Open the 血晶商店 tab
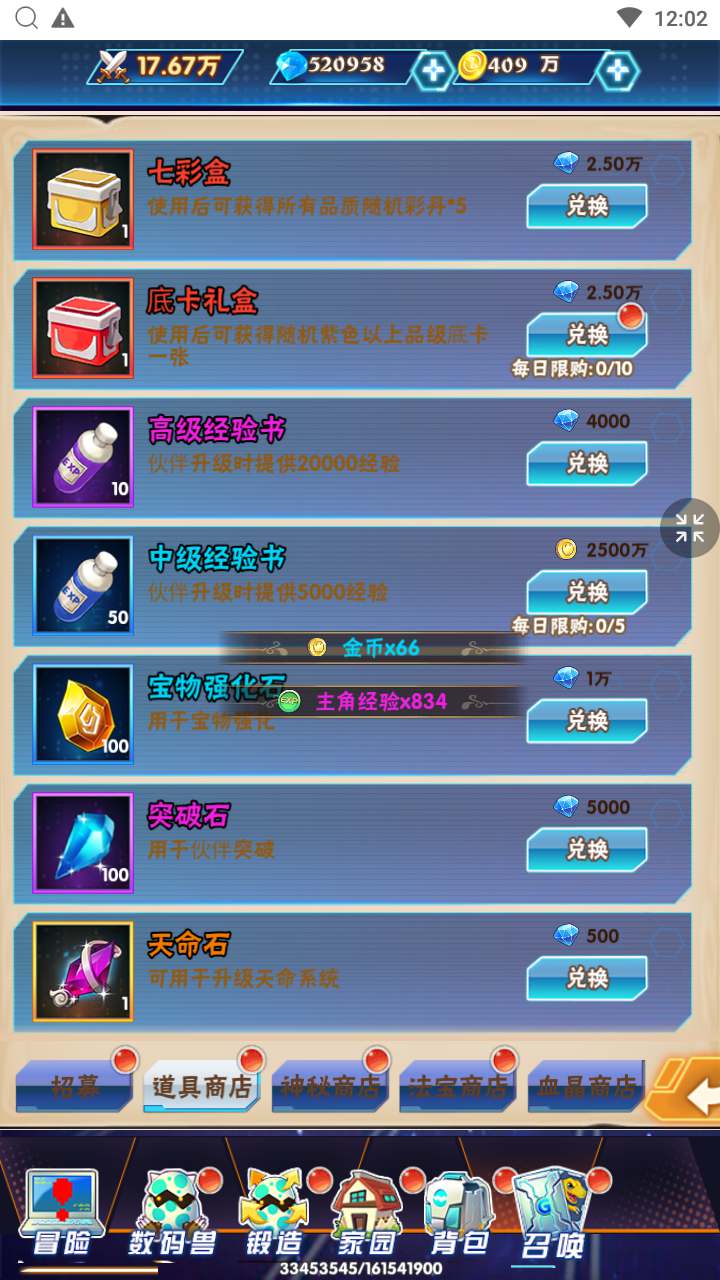 [x=586, y=1087]
